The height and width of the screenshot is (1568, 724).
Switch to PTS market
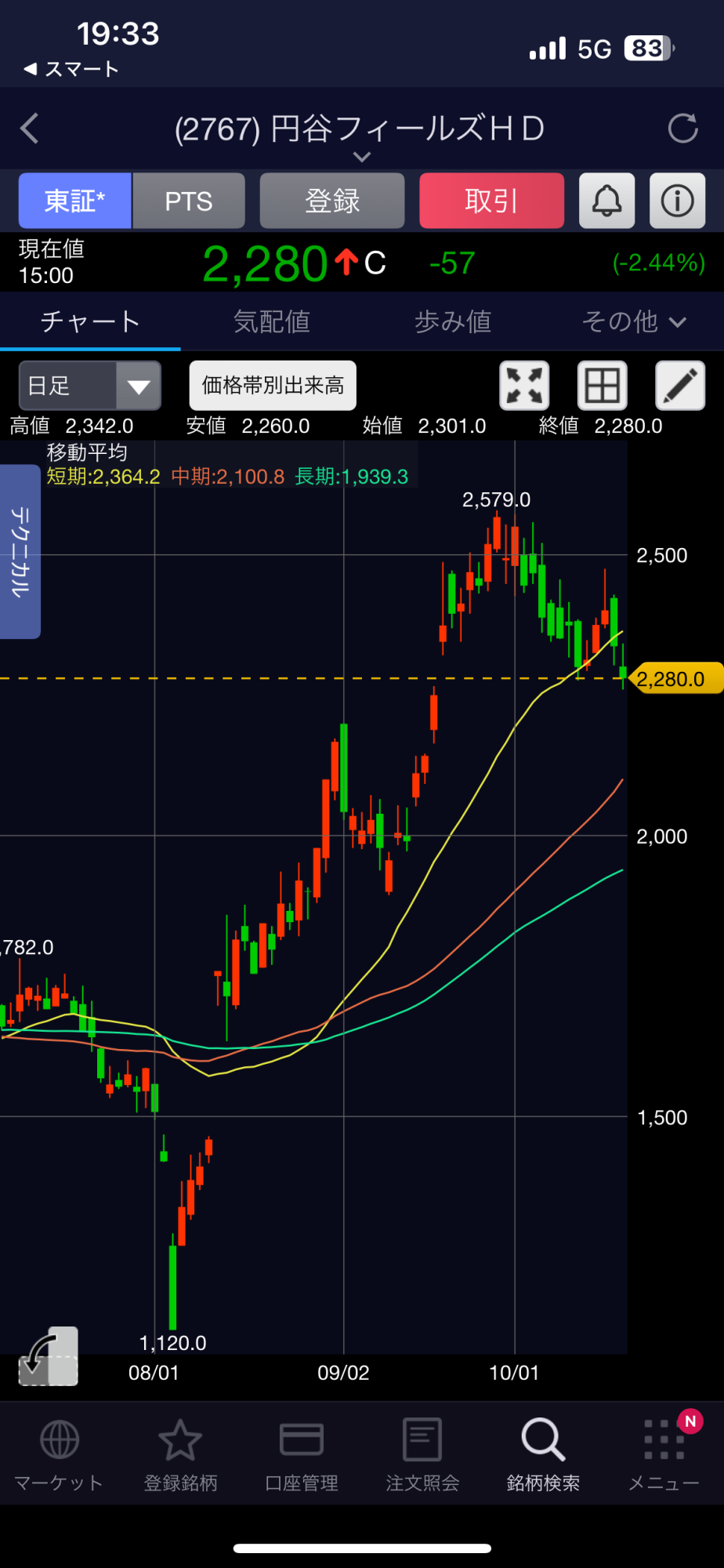(189, 201)
